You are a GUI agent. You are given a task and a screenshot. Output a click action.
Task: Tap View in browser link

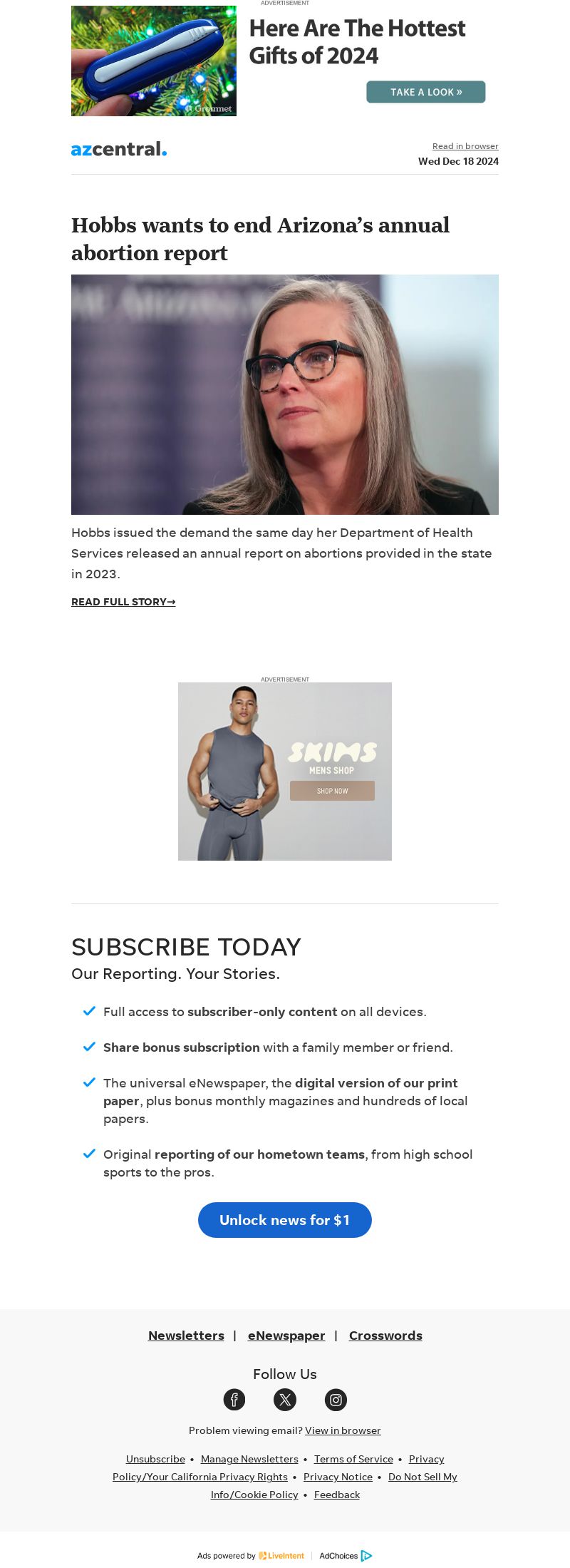(343, 1430)
